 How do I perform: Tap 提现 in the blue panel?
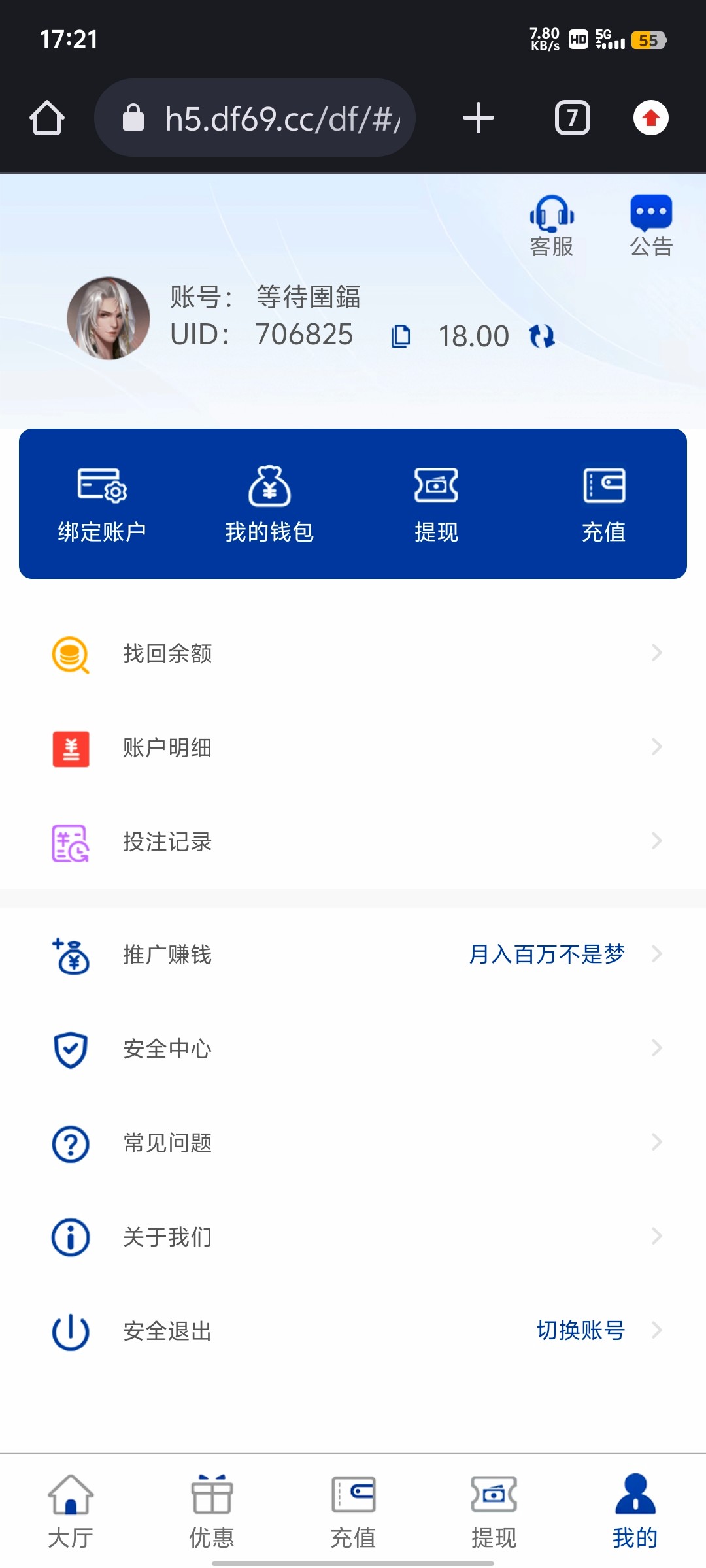coord(437,504)
